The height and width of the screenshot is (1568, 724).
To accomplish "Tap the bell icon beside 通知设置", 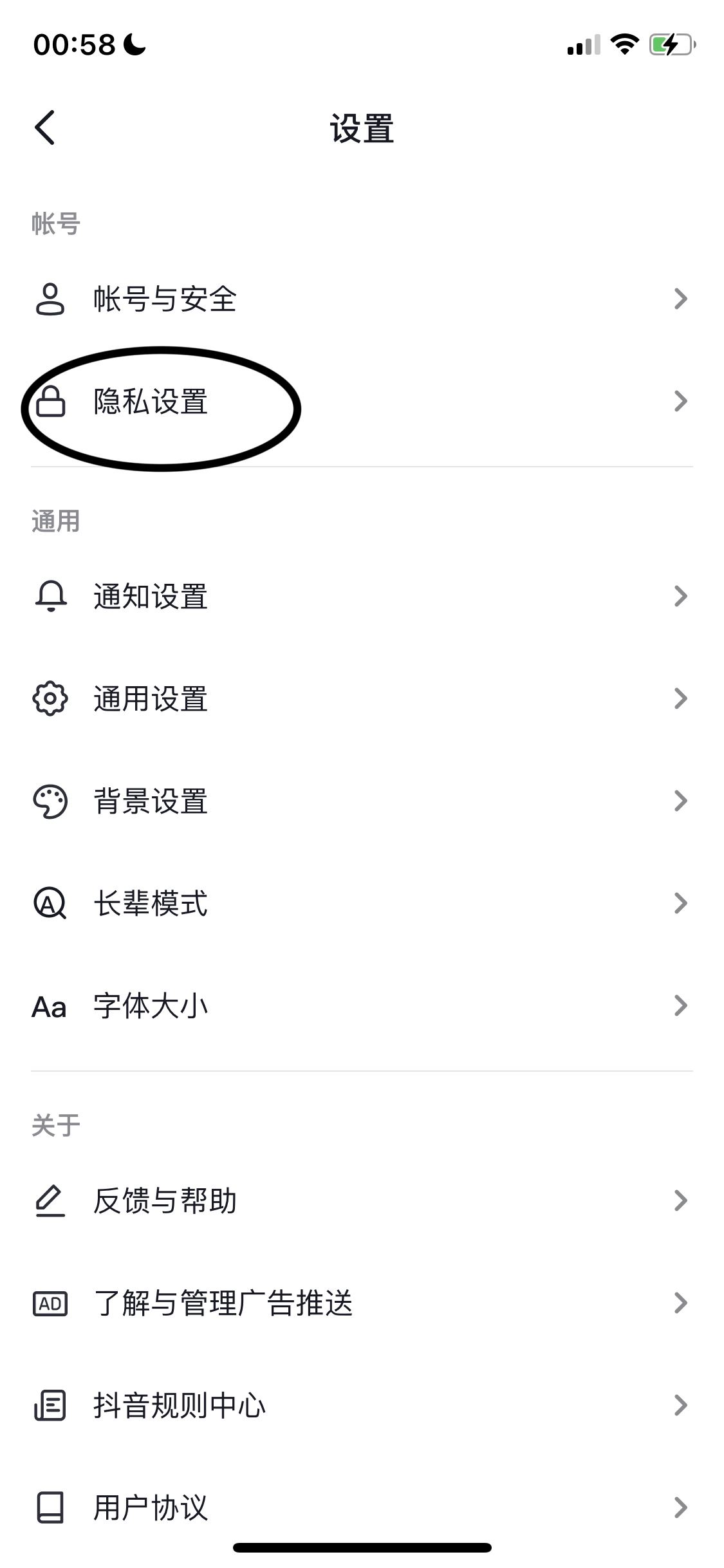I will click(50, 597).
